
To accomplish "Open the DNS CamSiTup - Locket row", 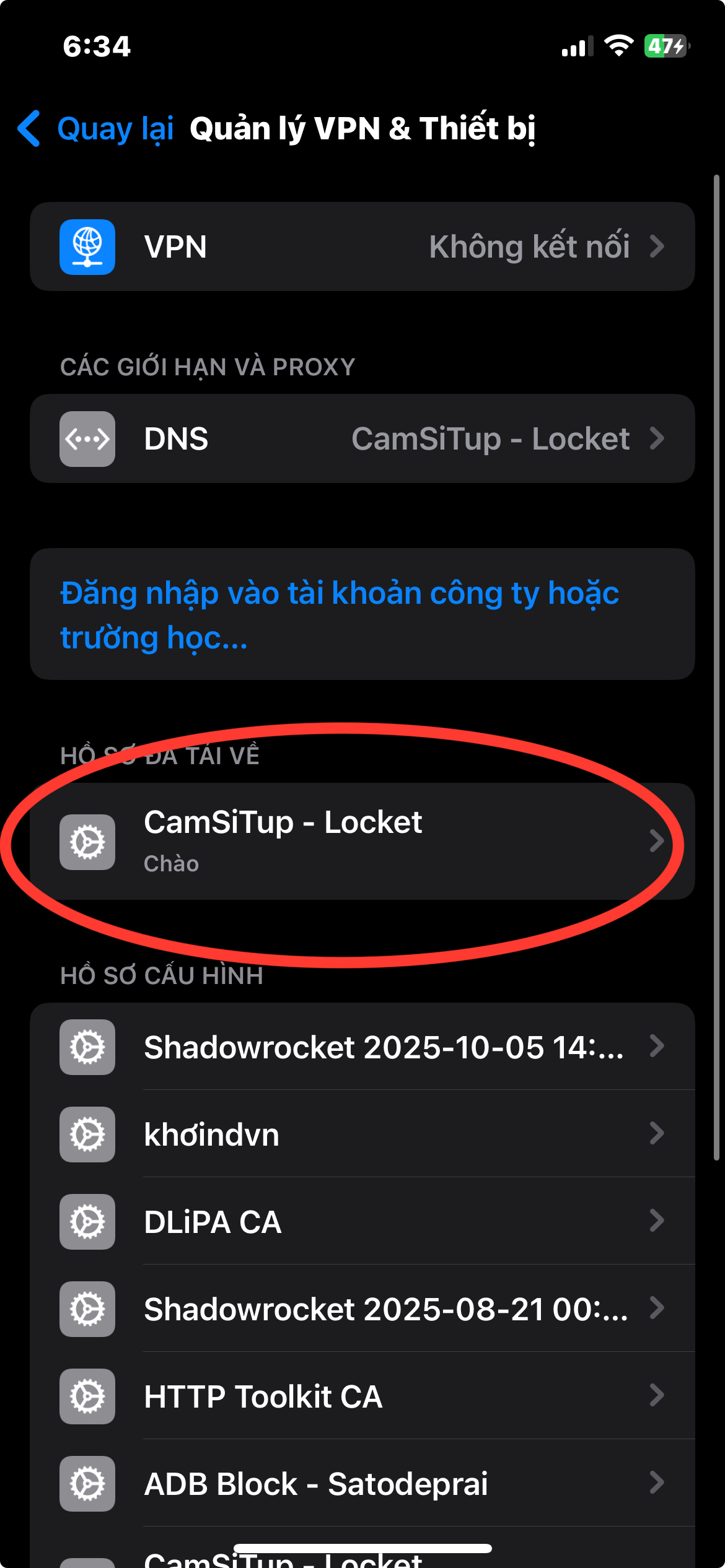I will pos(362,438).
